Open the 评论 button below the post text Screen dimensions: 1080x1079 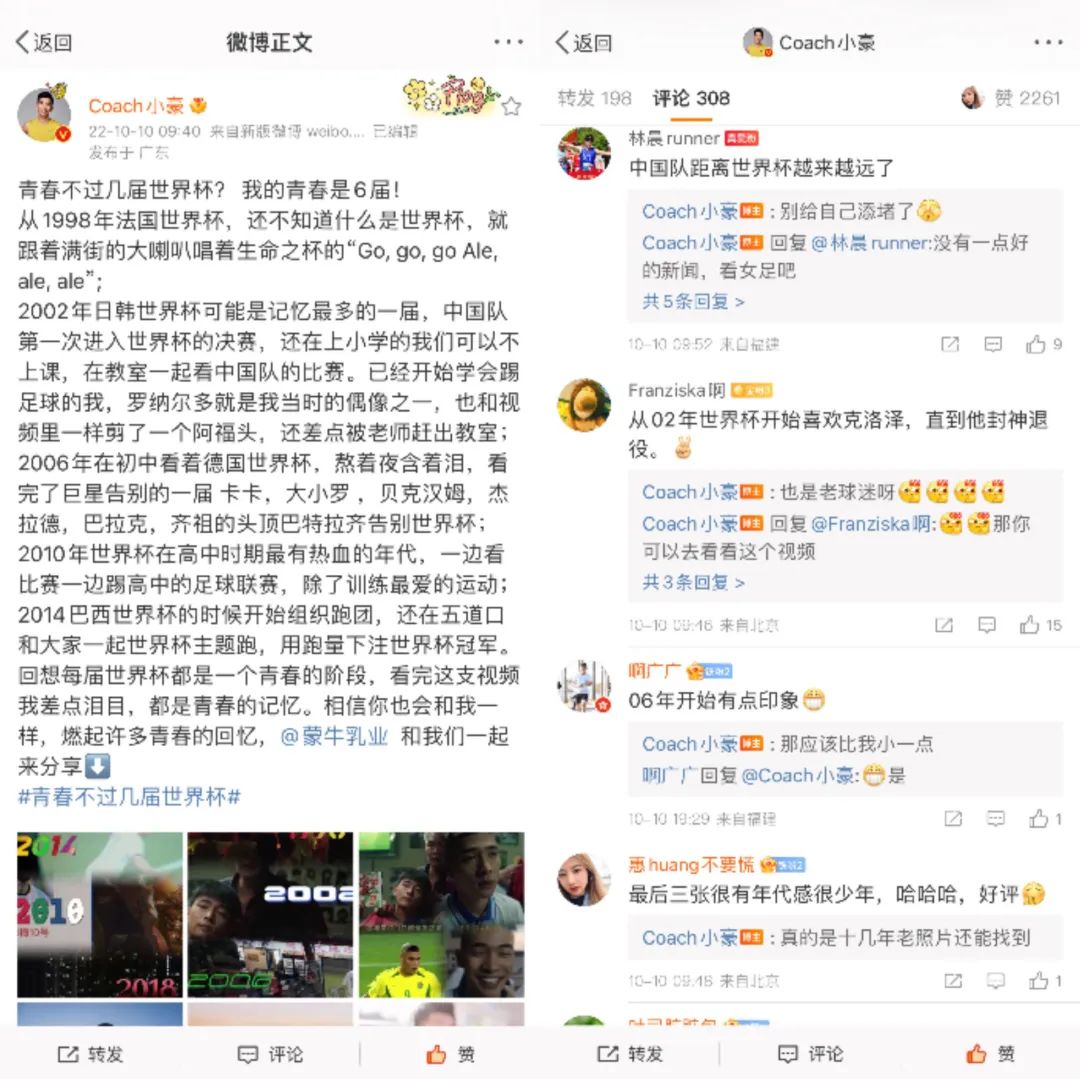tap(270, 1054)
